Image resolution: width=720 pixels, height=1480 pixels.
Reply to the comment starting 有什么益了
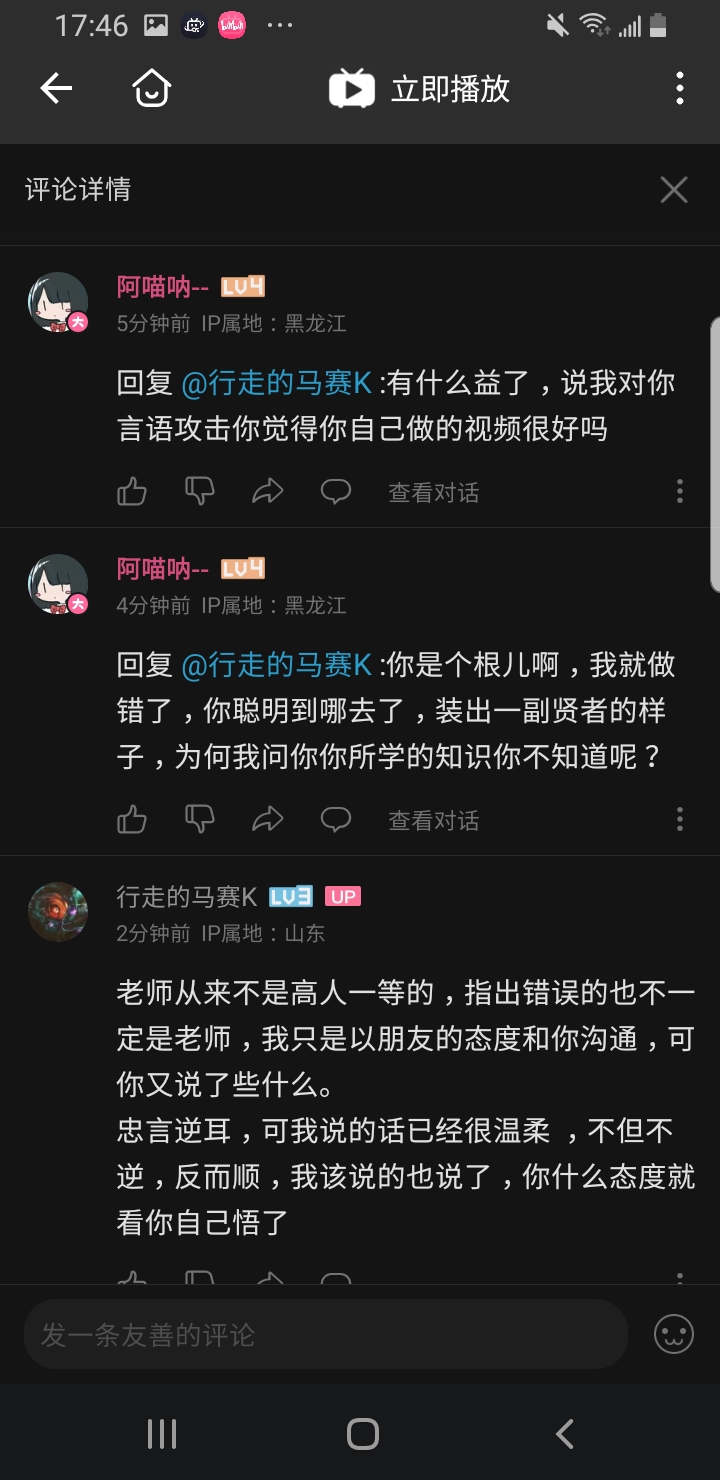pyautogui.click(x=335, y=491)
